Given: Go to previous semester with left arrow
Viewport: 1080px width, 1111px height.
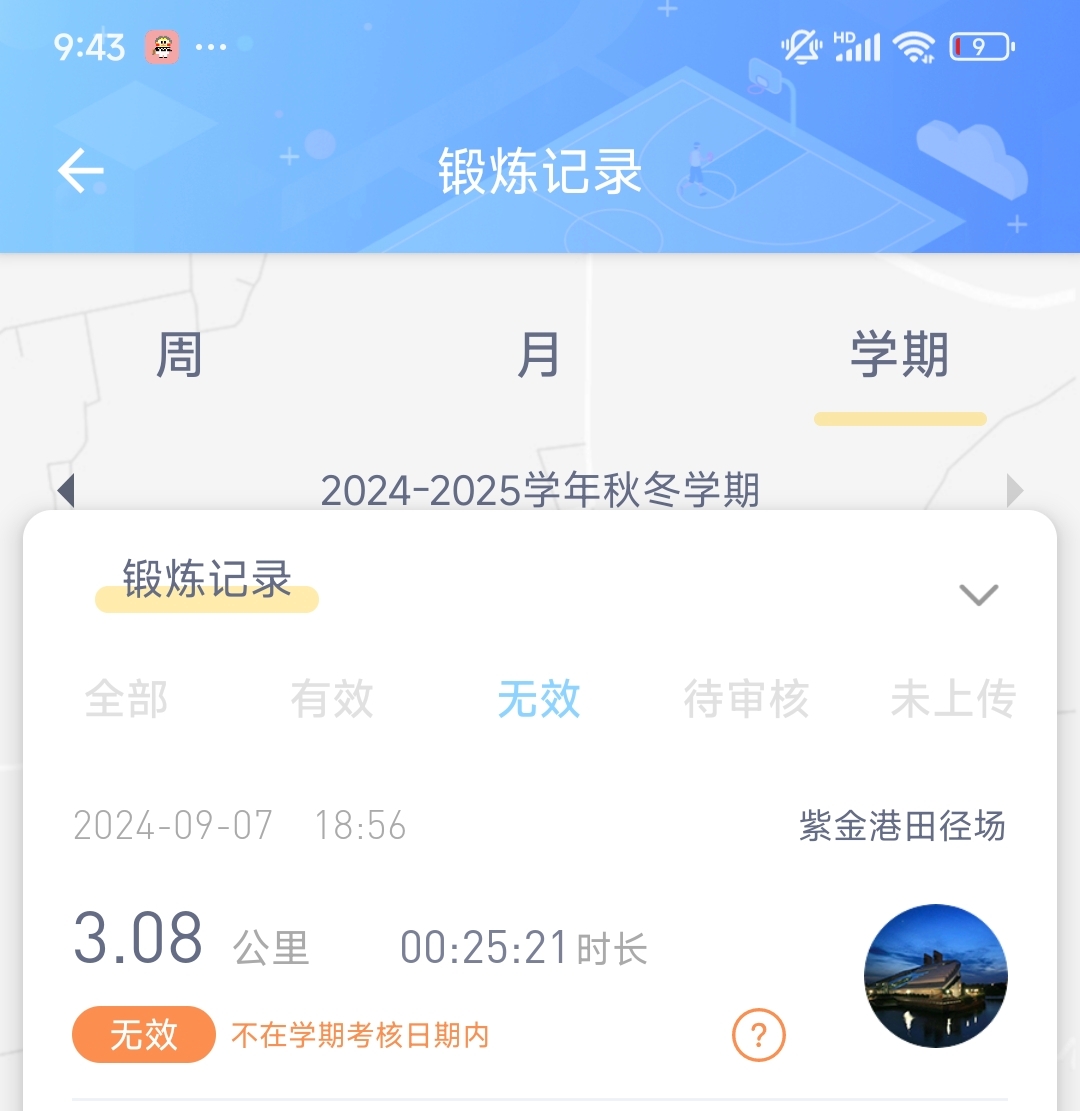Looking at the screenshot, I should pos(66,489).
